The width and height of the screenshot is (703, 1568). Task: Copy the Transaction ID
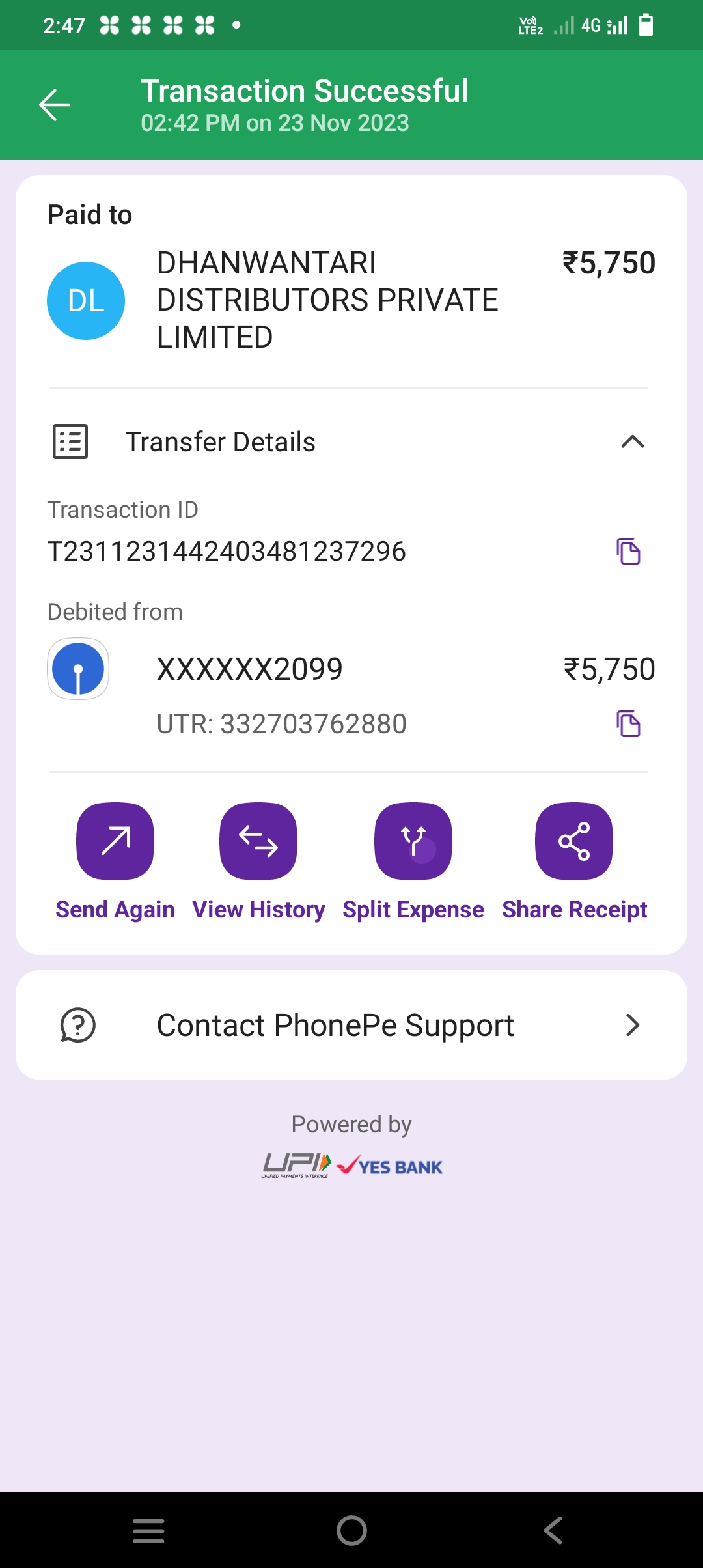(x=628, y=551)
